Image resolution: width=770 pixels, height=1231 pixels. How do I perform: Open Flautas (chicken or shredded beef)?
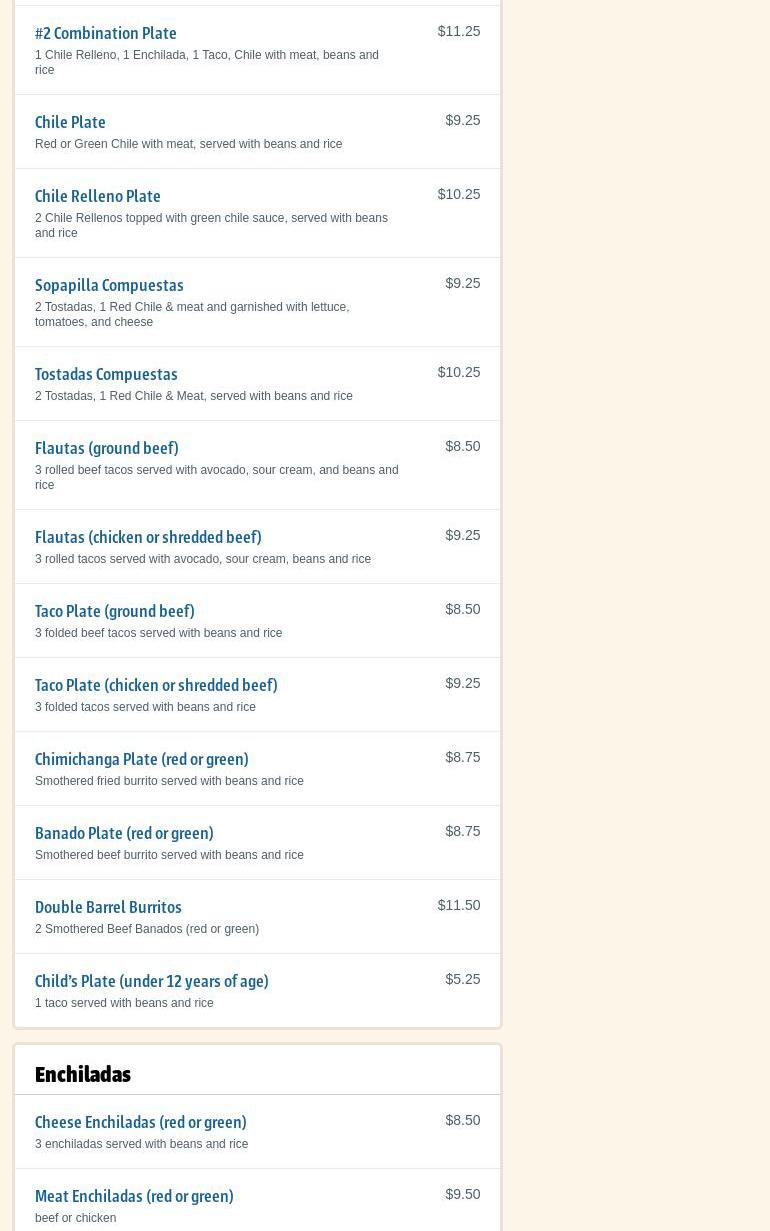[148, 537]
